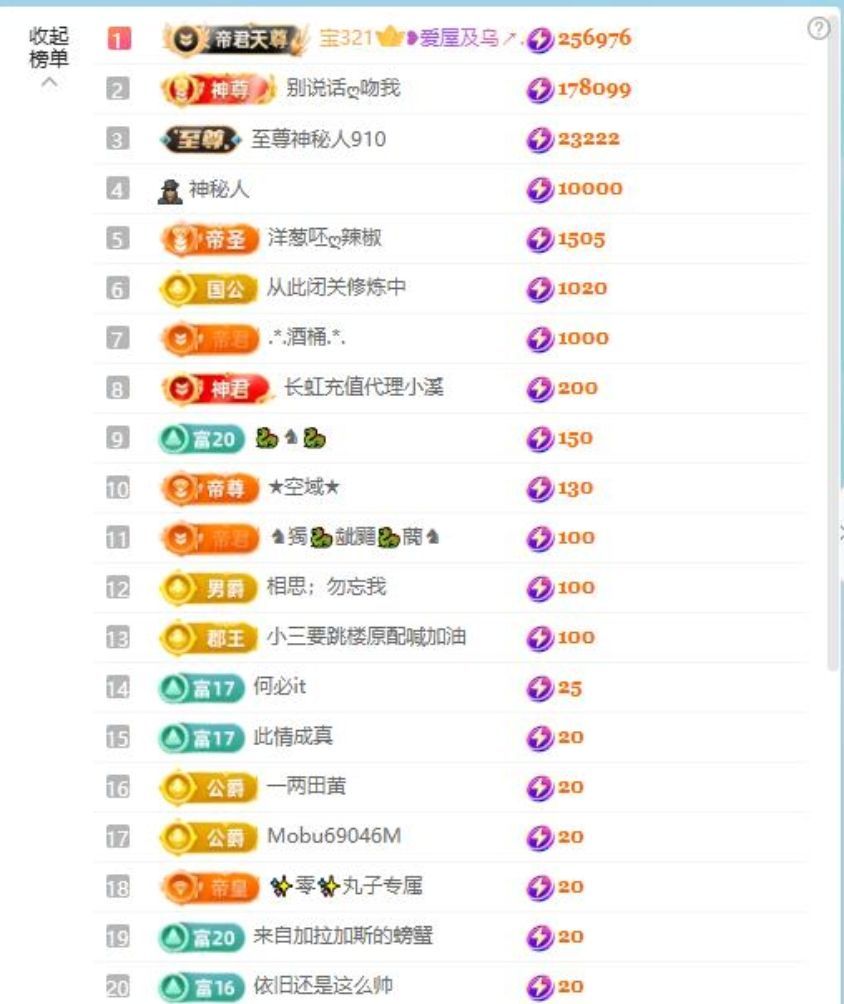844x1004 pixels.
Task: Open rank 15 user 此情成真
Action: (293, 737)
